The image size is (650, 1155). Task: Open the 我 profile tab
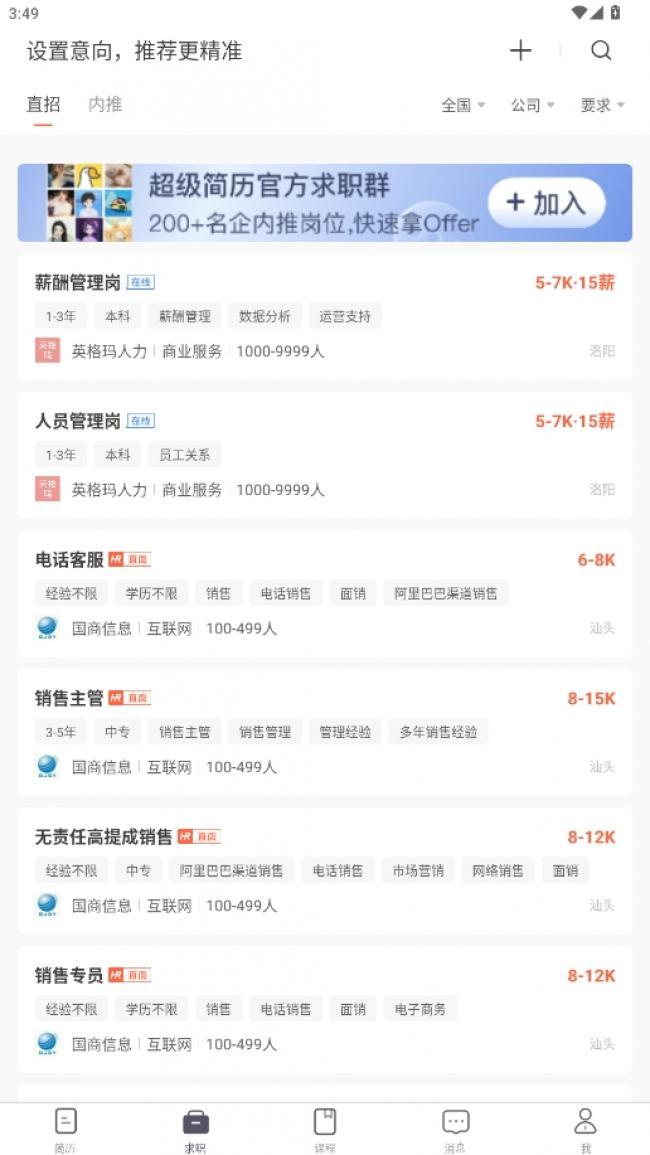click(x=585, y=1129)
